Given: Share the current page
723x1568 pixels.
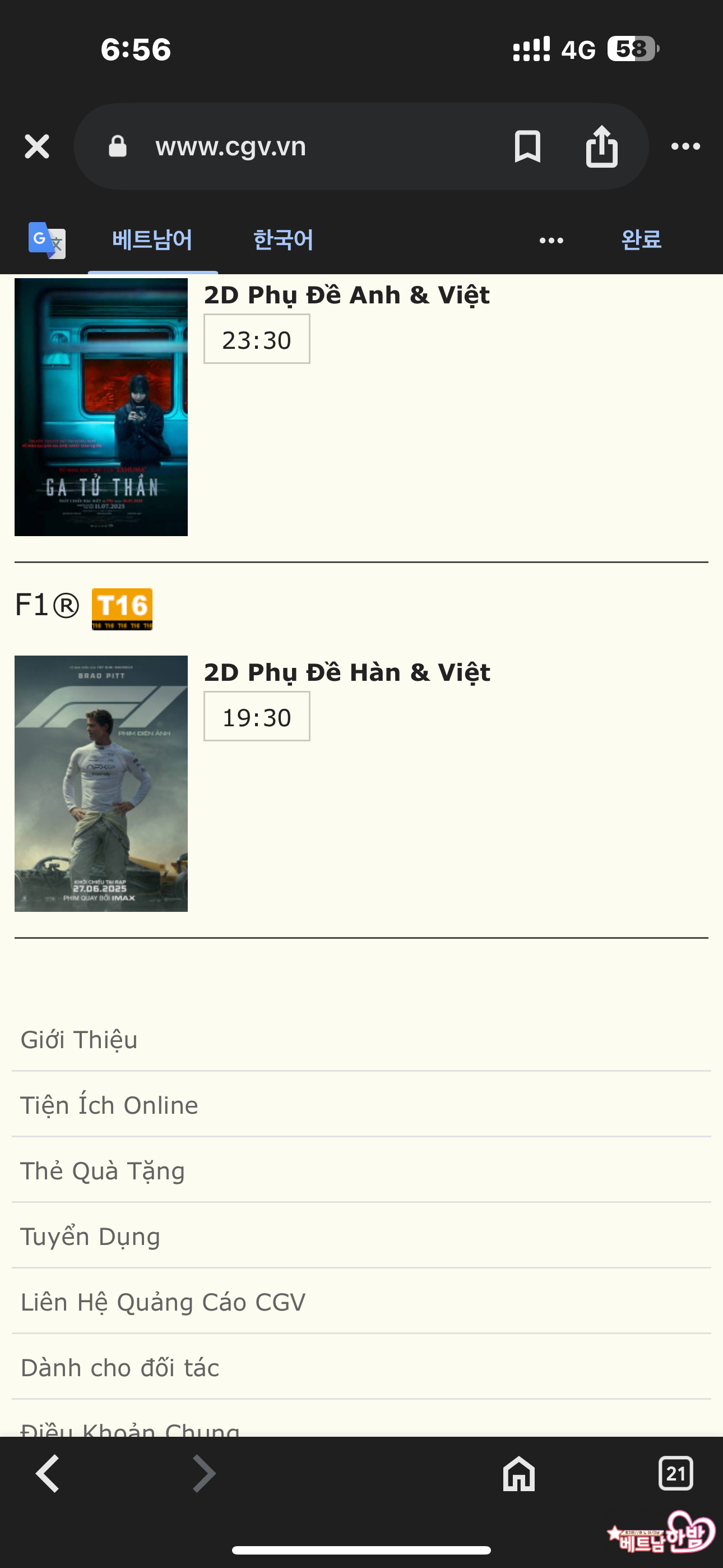Looking at the screenshot, I should tap(601, 147).
